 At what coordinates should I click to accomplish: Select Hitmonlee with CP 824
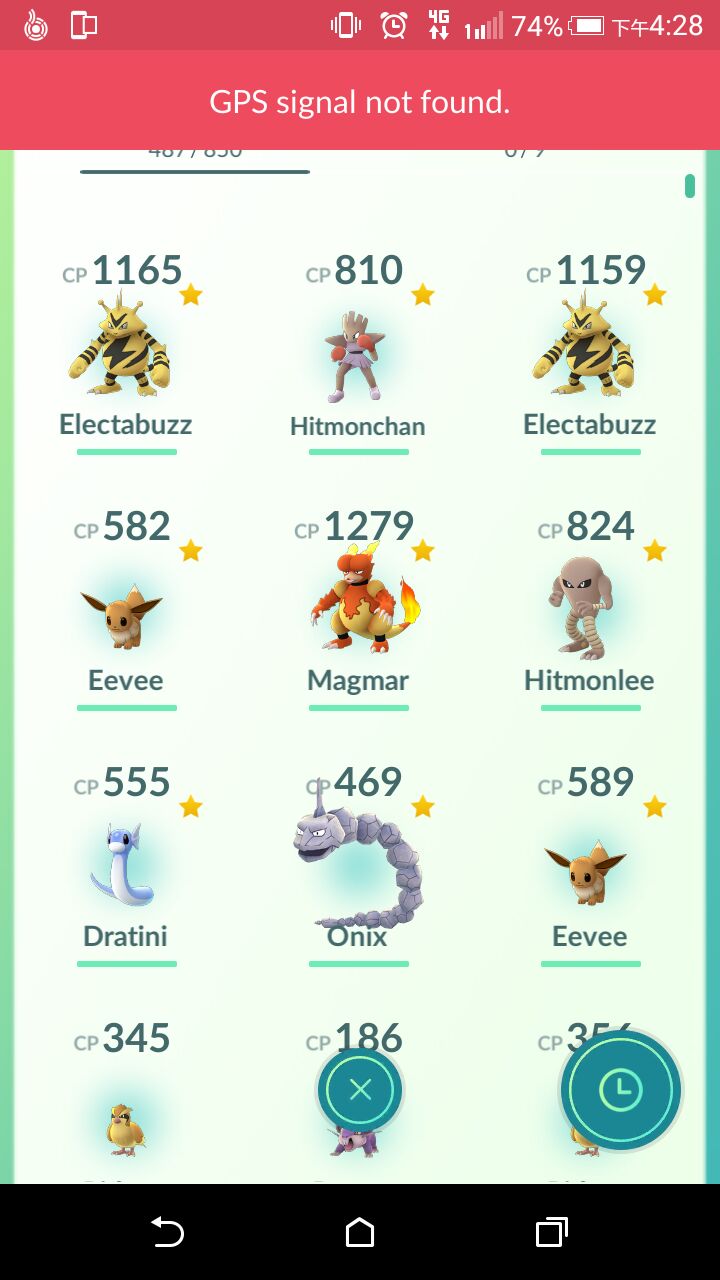click(x=590, y=608)
